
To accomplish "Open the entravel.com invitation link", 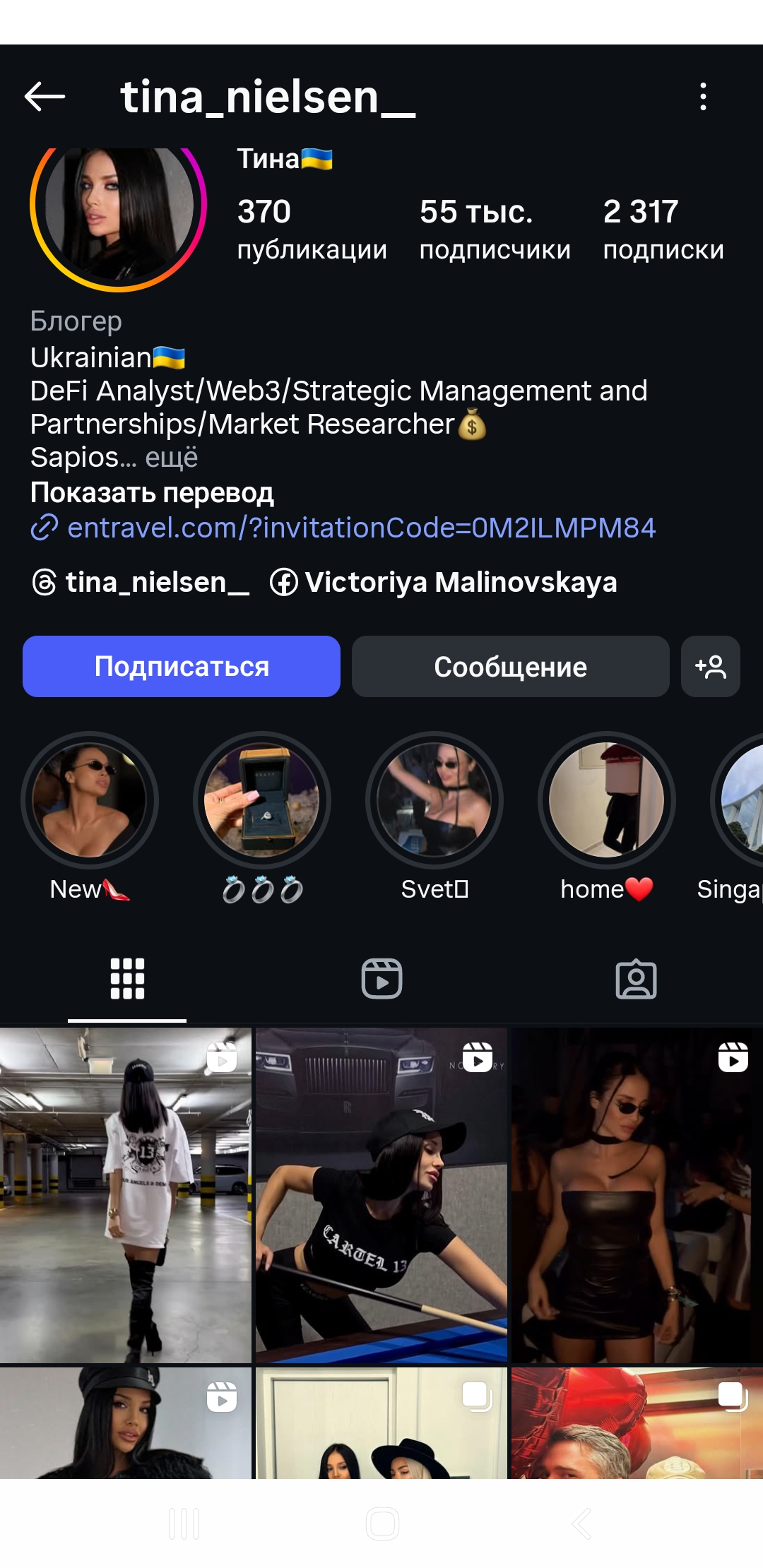I will (x=360, y=528).
